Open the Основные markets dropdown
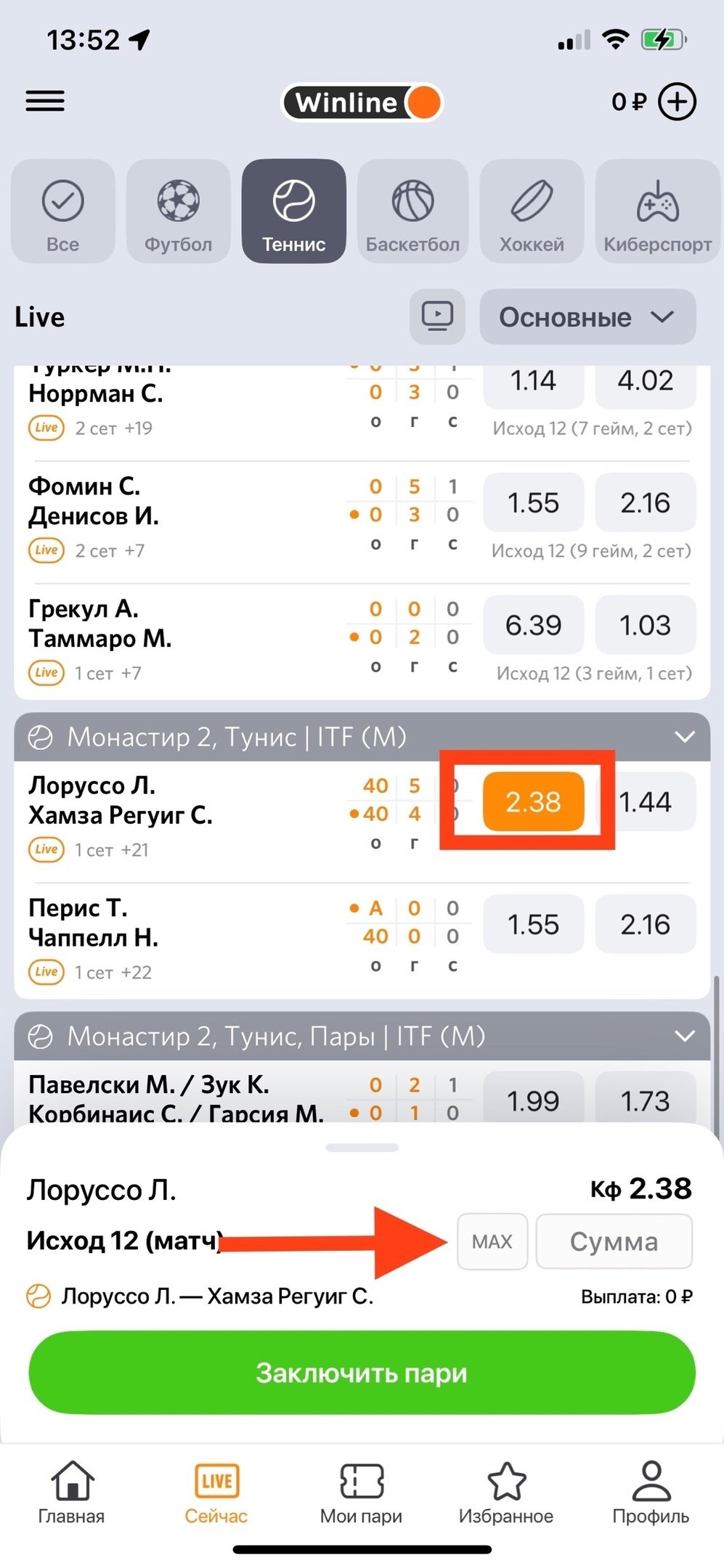This screenshot has width=724, height=1568. tap(587, 317)
